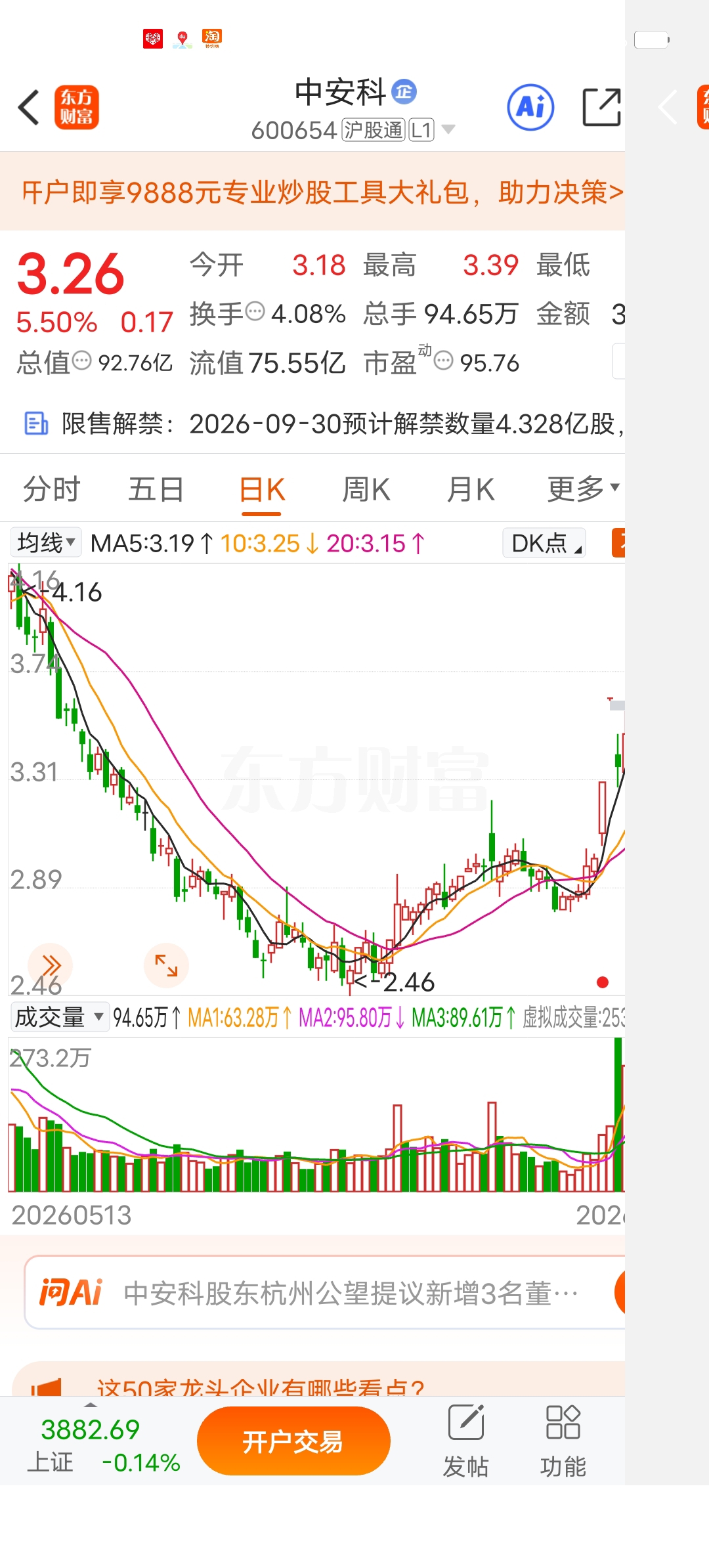Expand the stock title dropdown arrow

tap(448, 129)
